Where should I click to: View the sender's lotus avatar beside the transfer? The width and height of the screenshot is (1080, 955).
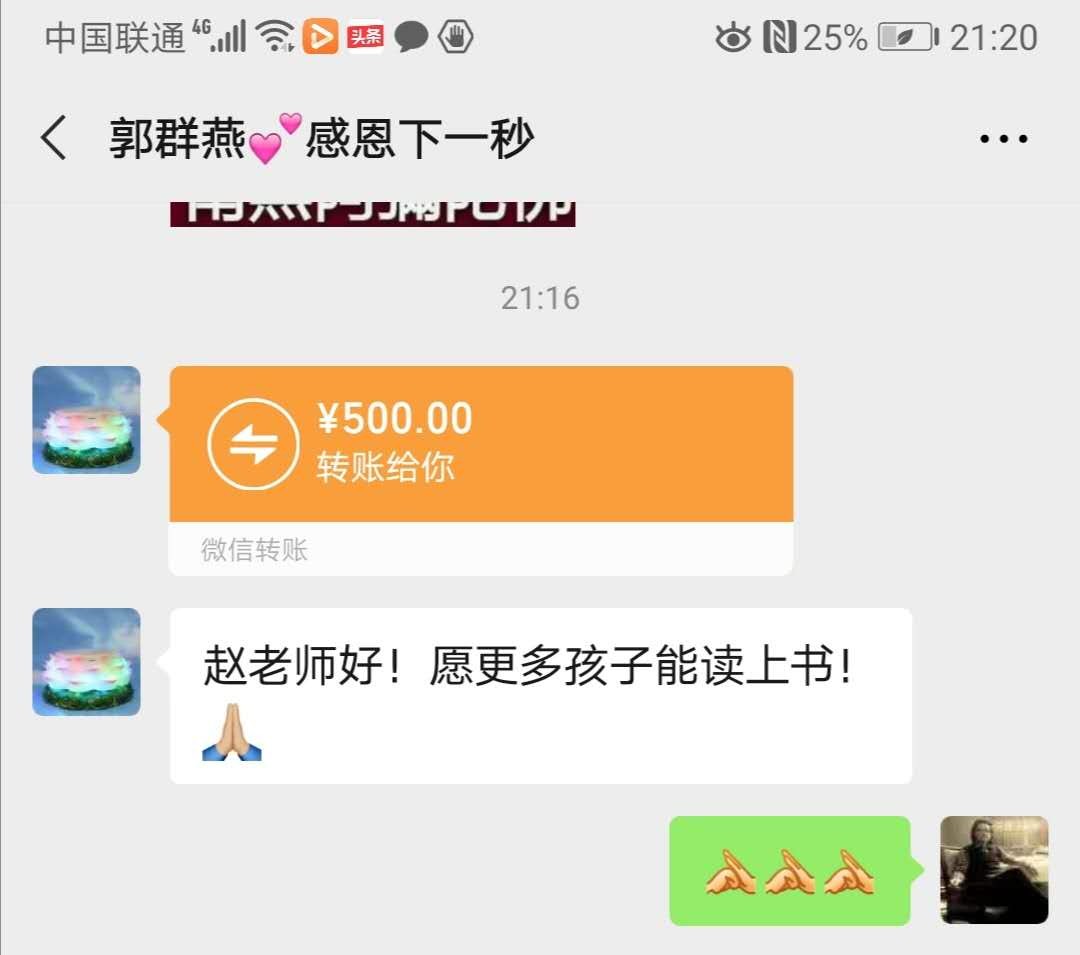[87, 420]
